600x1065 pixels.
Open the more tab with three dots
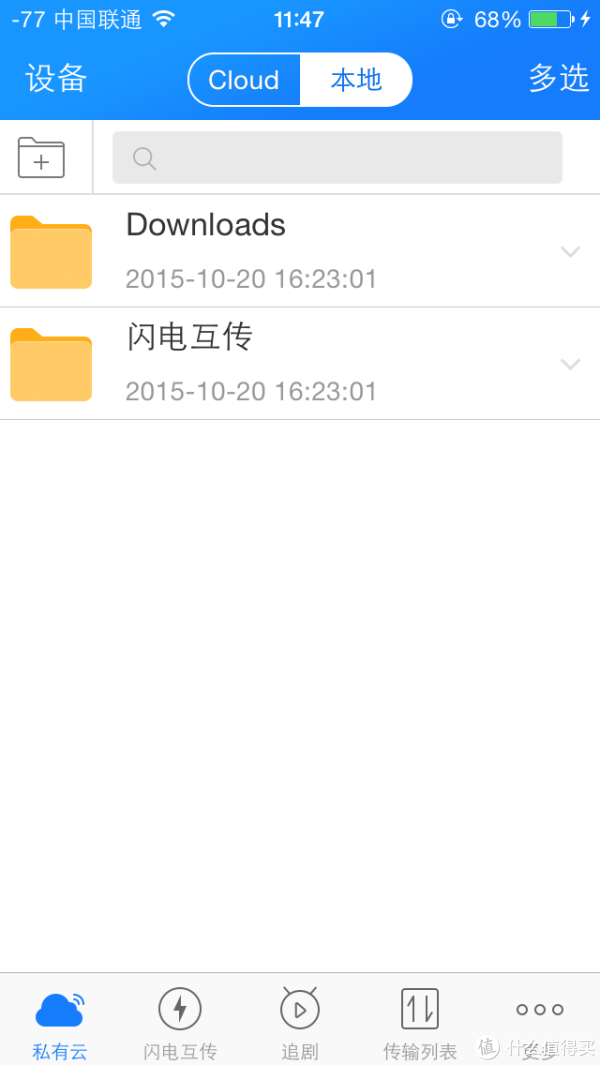tap(540, 1015)
